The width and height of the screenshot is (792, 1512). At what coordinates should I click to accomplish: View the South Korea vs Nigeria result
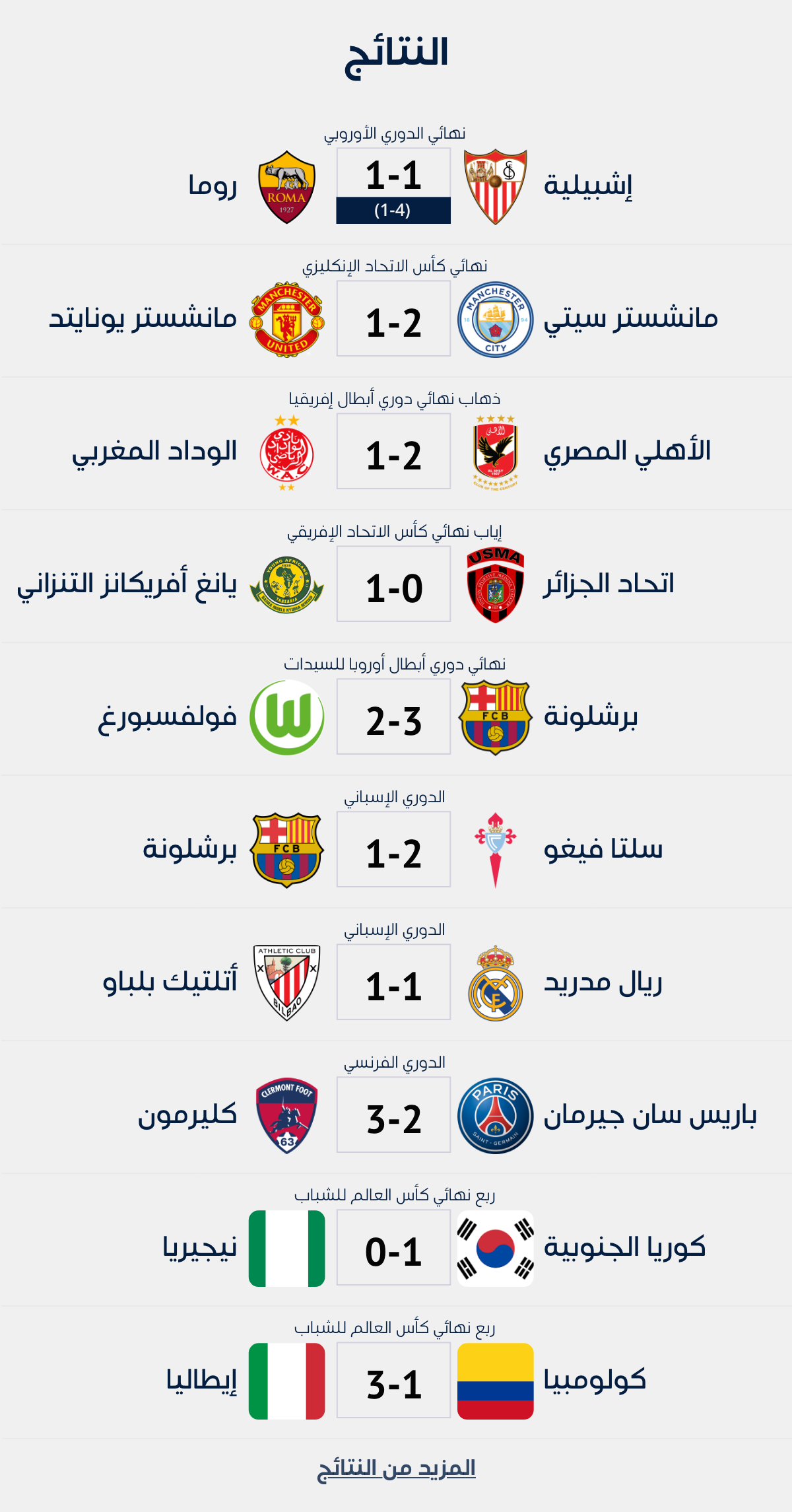pos(393,1248)
